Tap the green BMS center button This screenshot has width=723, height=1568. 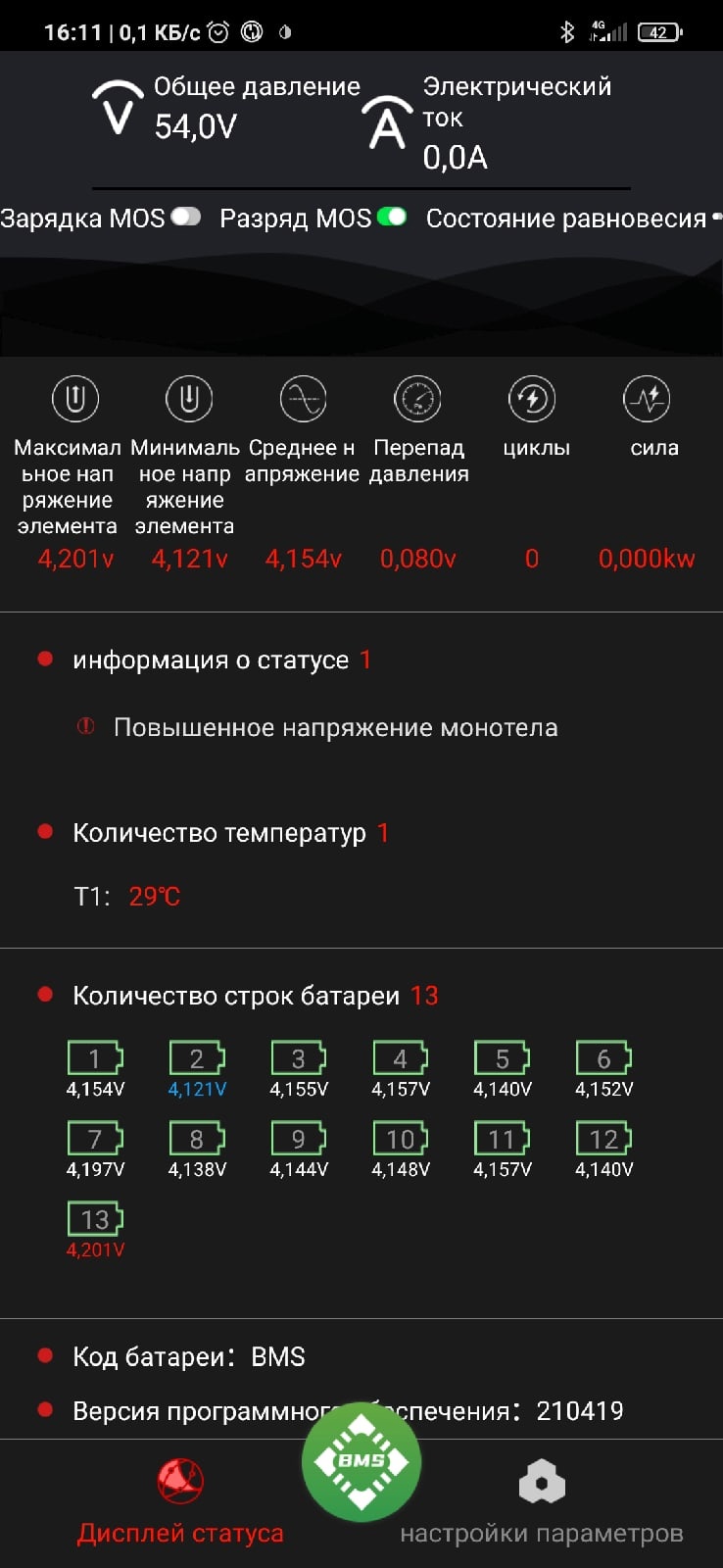pyautogui.click(x=361, y=1461)
